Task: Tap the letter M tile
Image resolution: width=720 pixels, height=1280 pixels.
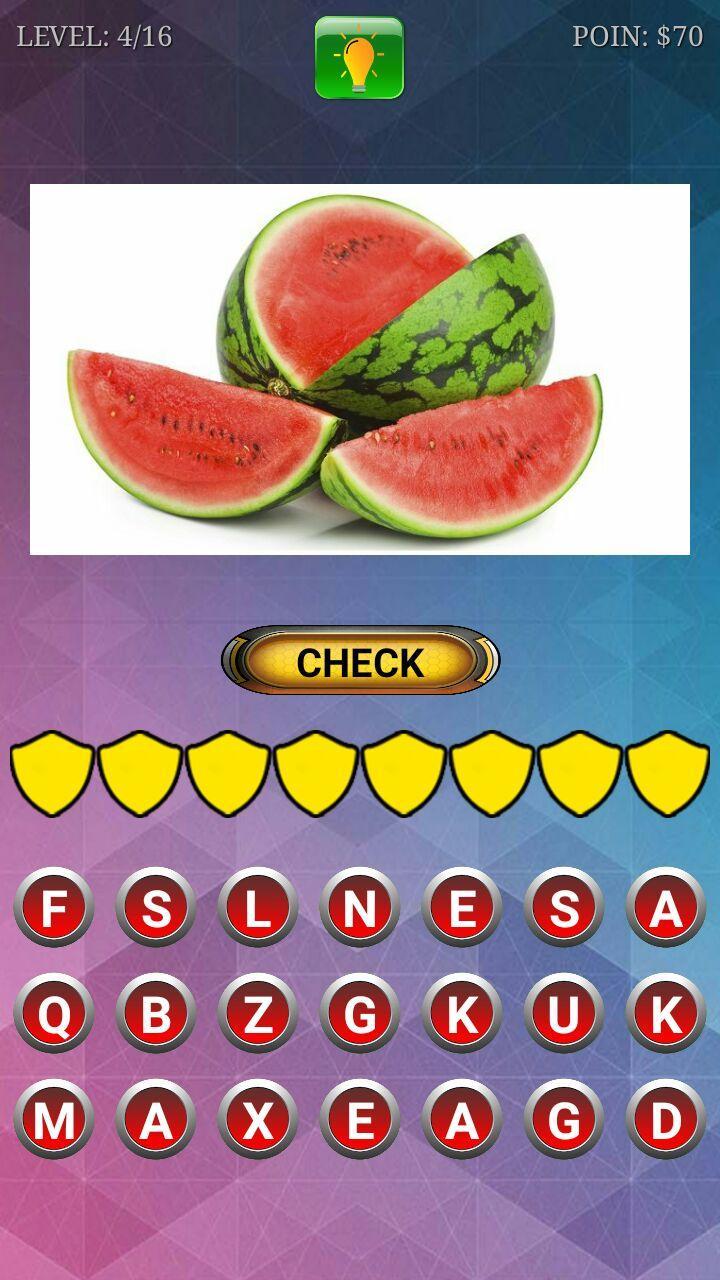Action: 54,1120
